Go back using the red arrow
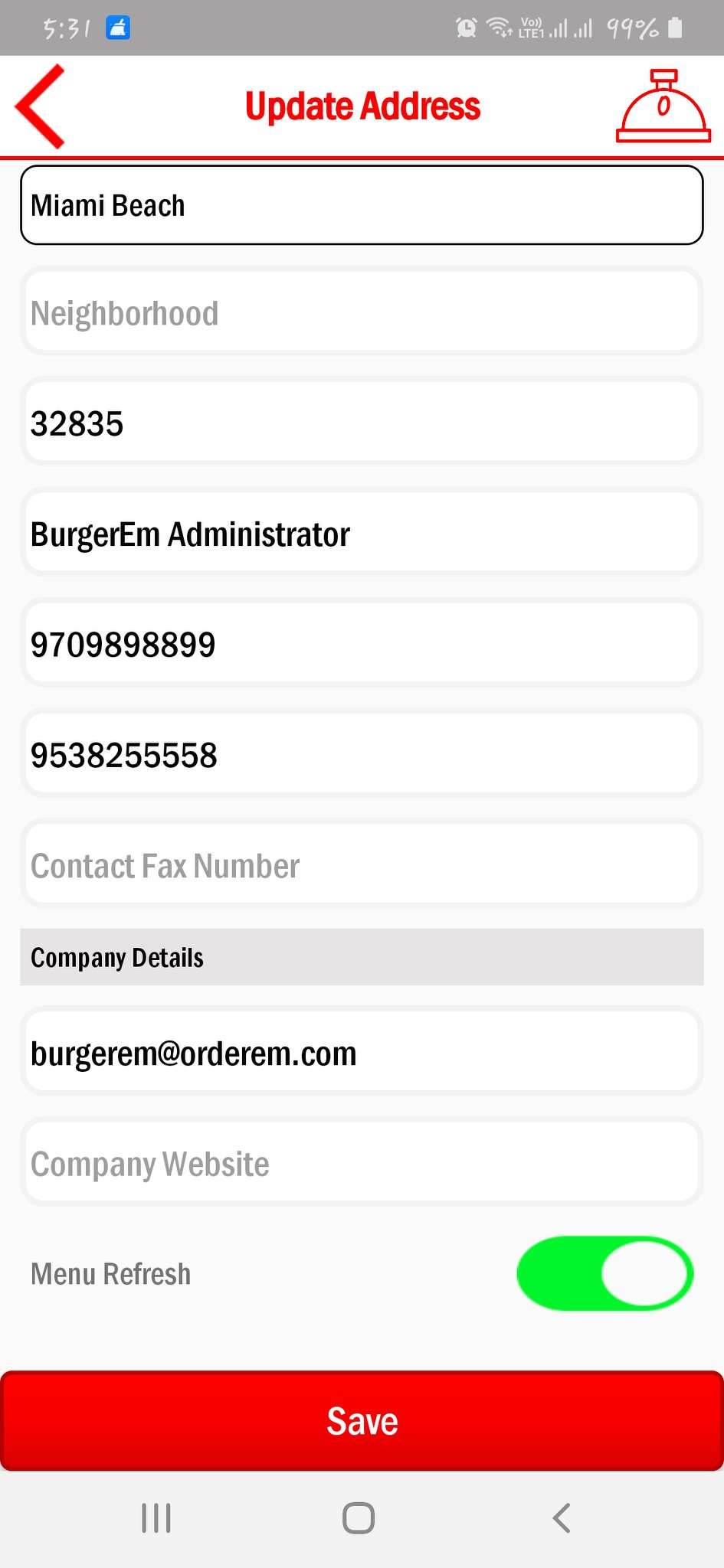724x1568 pixels. 40,106
